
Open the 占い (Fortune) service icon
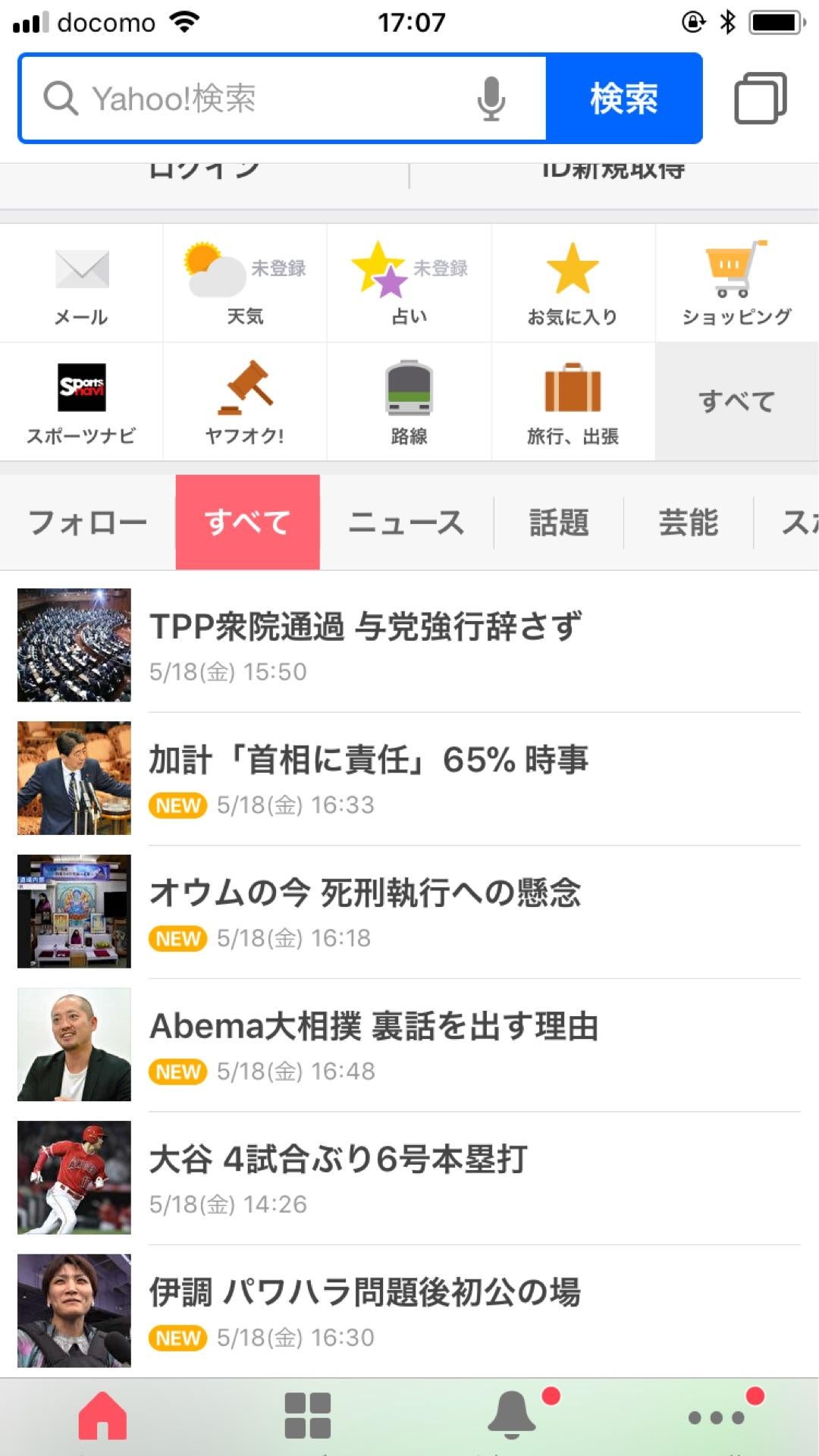(408, 282)
